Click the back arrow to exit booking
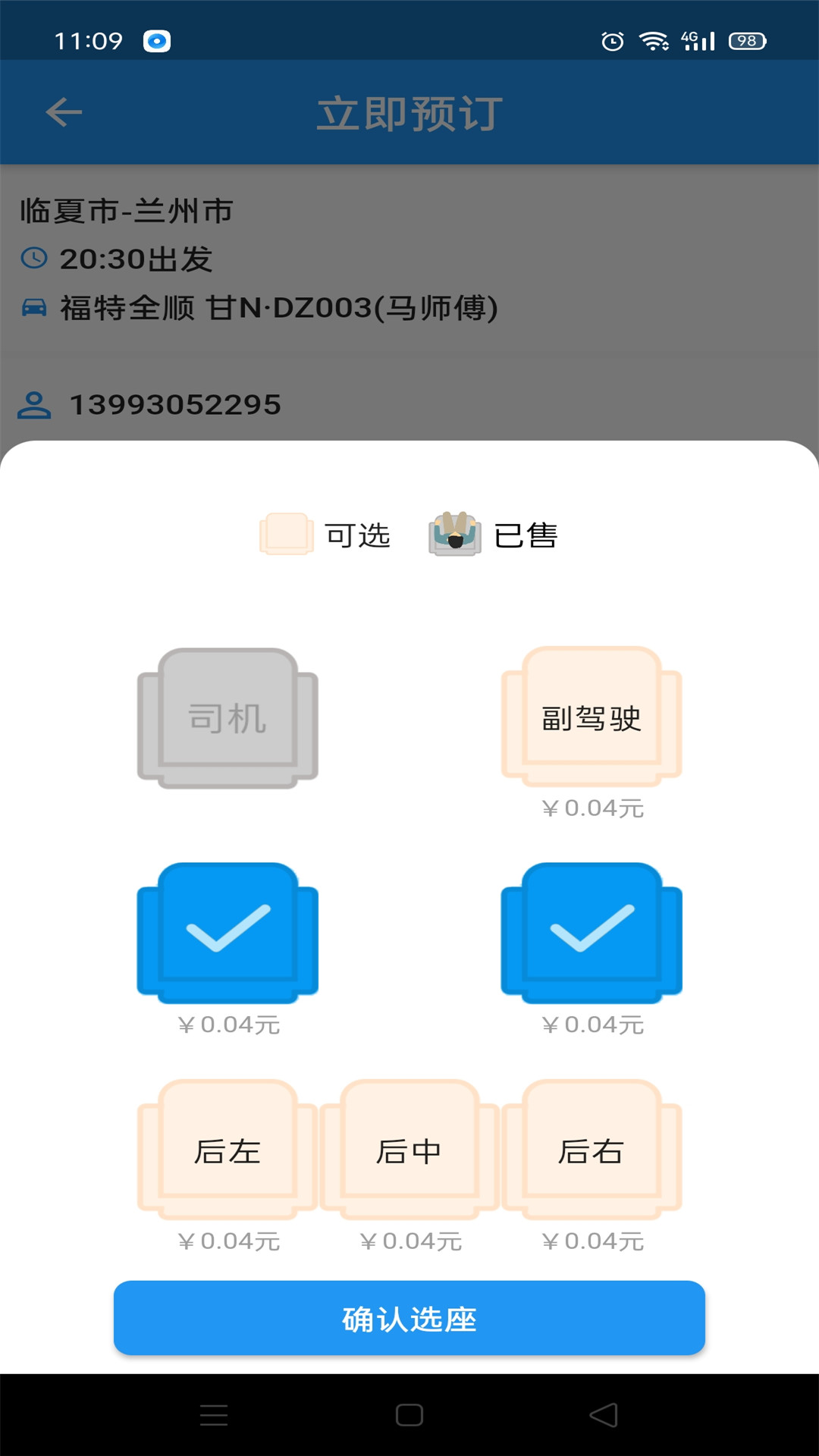 [x=63, y=111]
